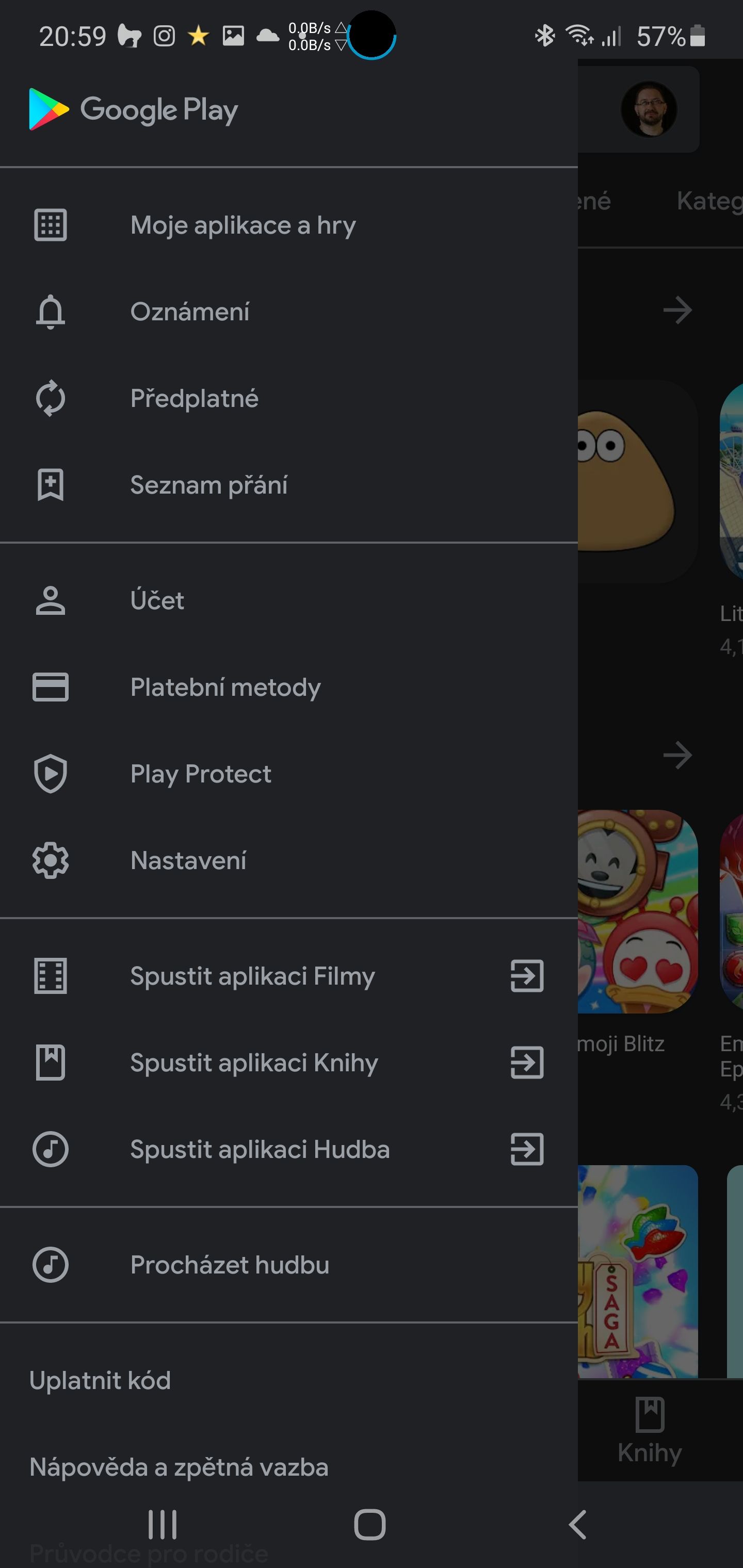Open Účet account page

[x=157, y=601]
